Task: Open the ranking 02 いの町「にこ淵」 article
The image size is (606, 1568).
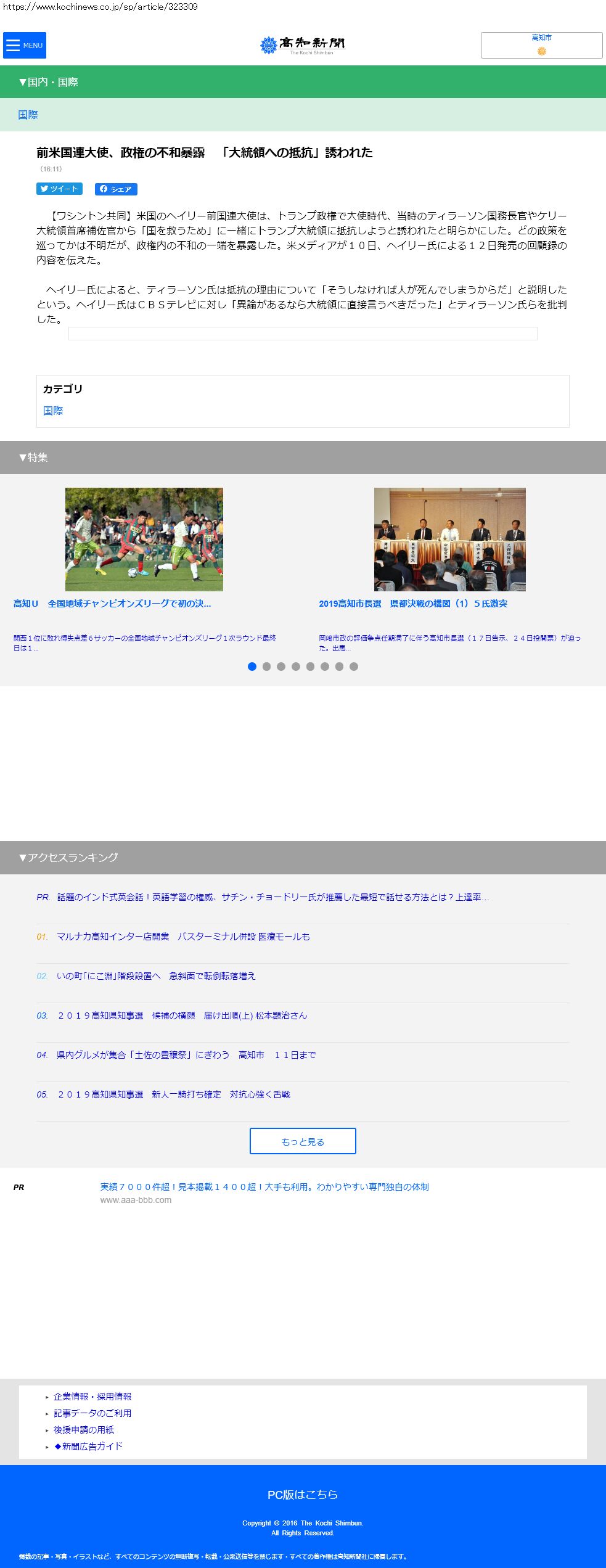Action: [x=155, y=976]
